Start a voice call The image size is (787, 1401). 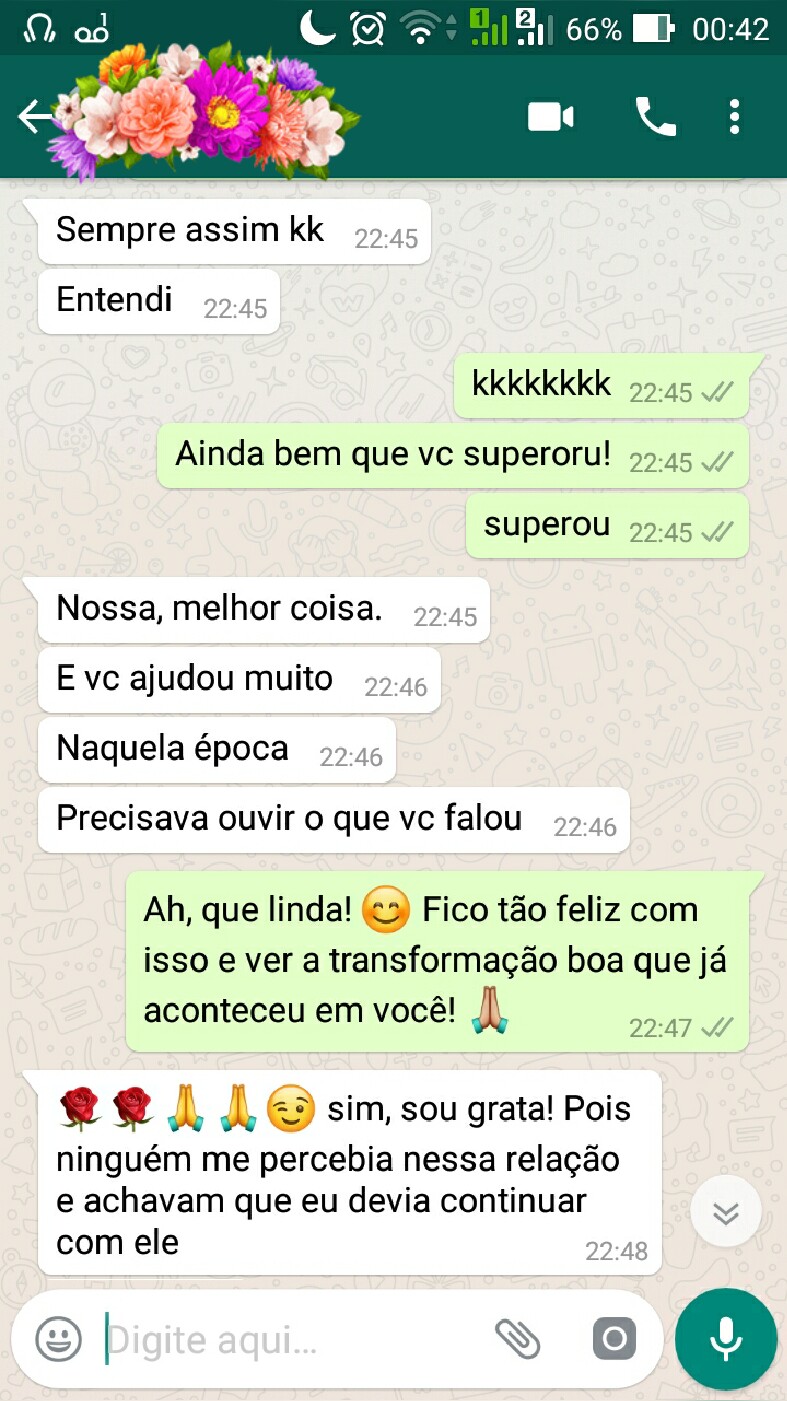(x=657, y=117)
